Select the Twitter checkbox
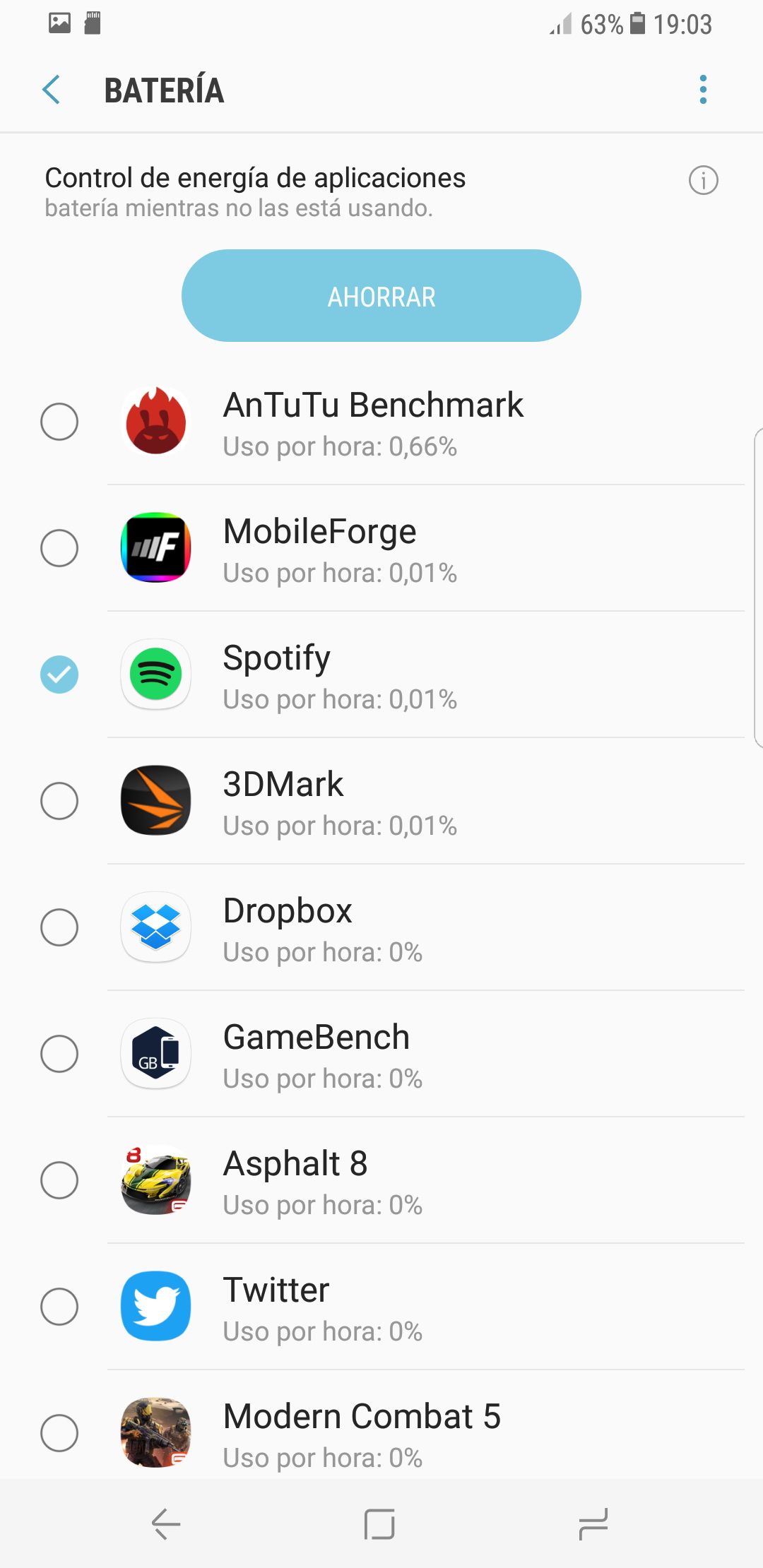This screenshot has width=763, height=1568. [x=59, y=1307]
